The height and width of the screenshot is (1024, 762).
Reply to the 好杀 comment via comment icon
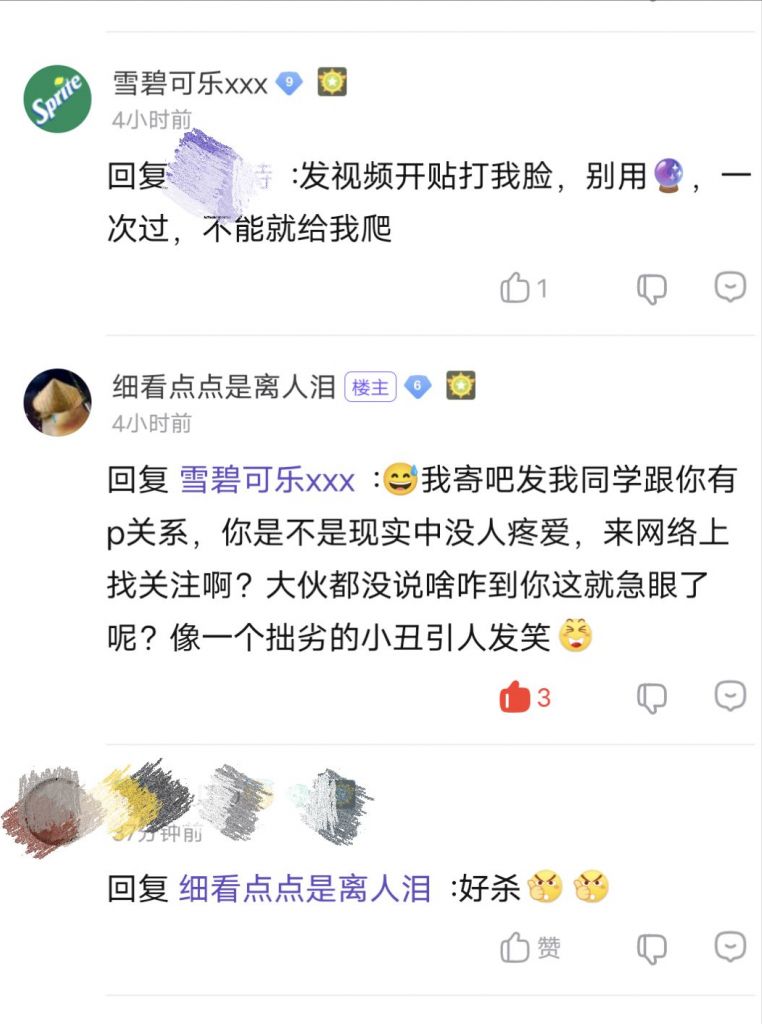tap(730, 947)
